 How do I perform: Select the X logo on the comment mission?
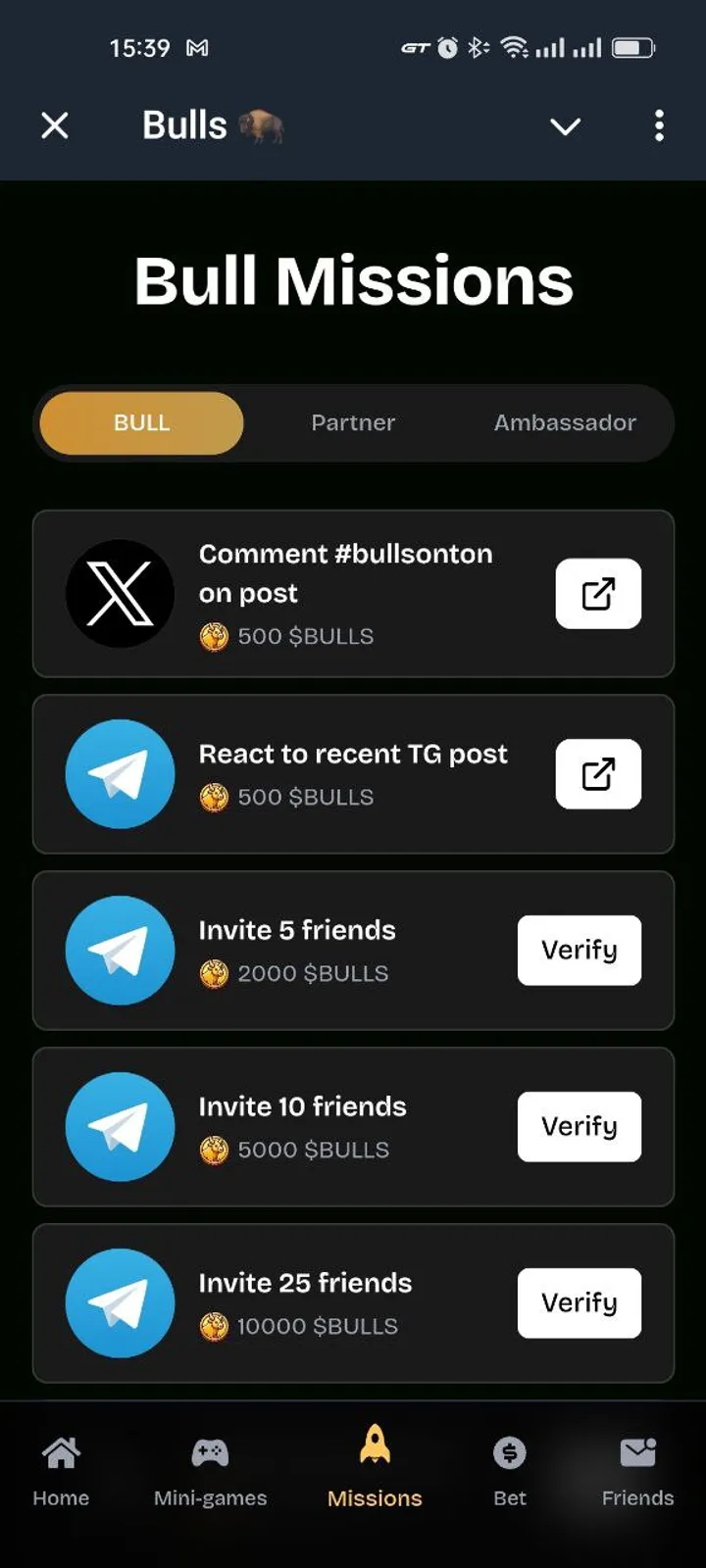pos(120,594)
